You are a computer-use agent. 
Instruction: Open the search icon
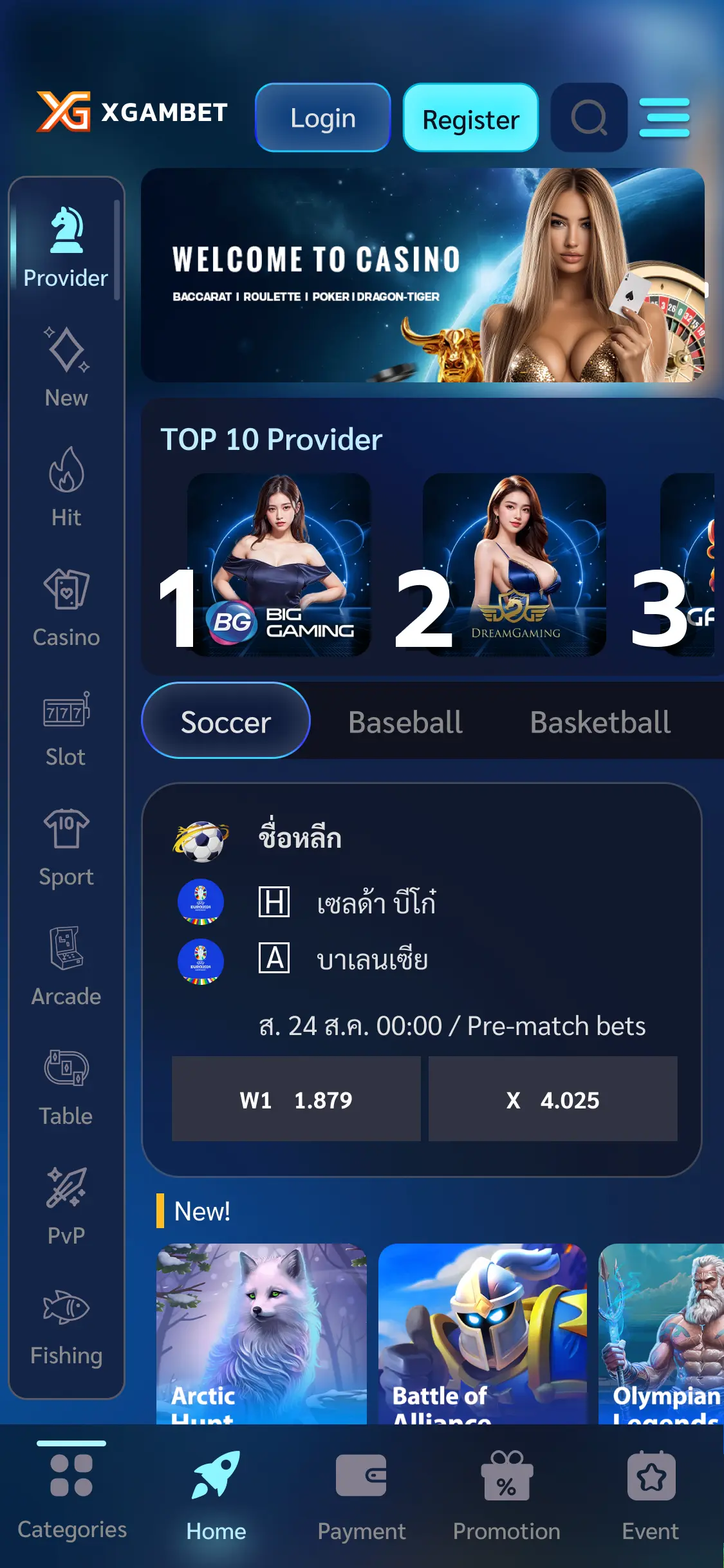point(589,118)
